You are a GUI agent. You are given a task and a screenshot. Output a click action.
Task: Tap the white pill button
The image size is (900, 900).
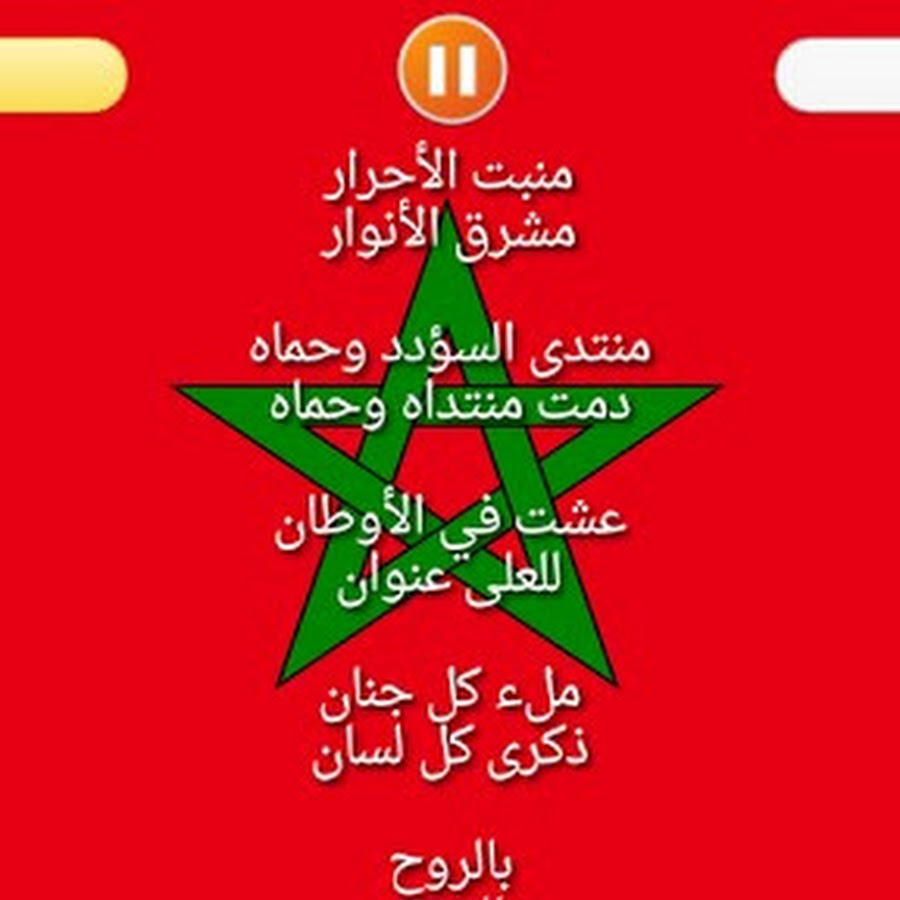click(x=840, y=75)
